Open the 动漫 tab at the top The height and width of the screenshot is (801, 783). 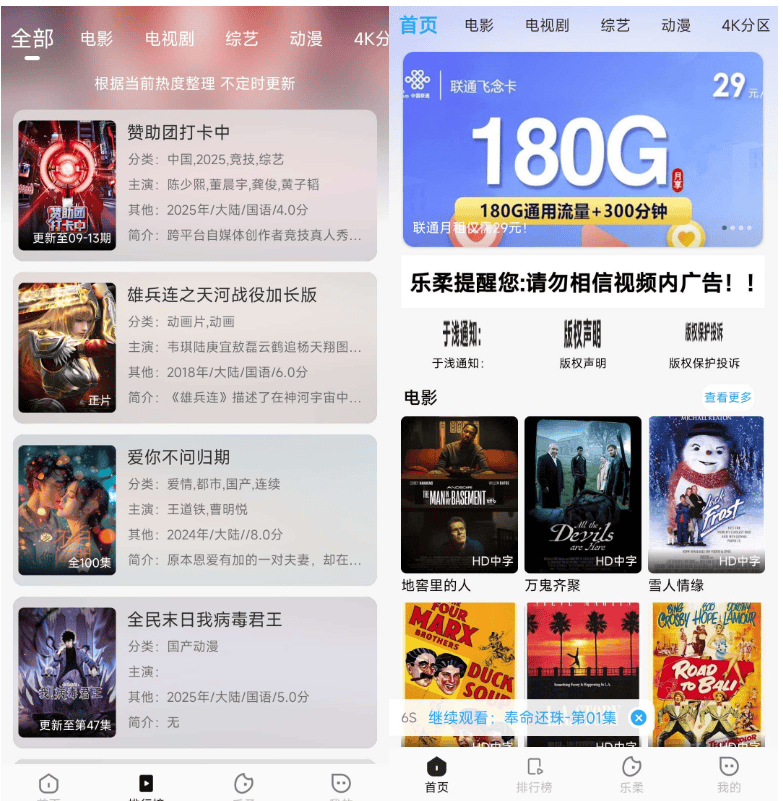click(x=675, y=25)
